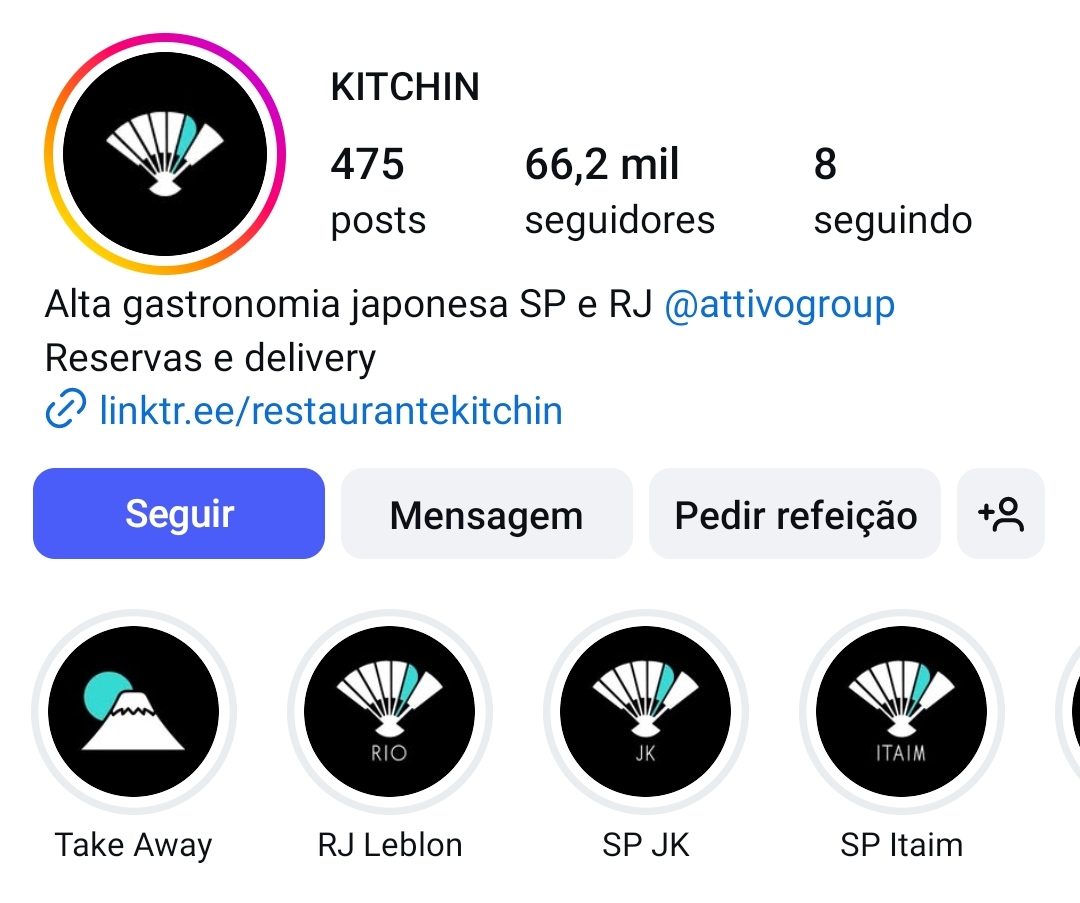Show suggested accounts with add-person icon

point(1001,514)
